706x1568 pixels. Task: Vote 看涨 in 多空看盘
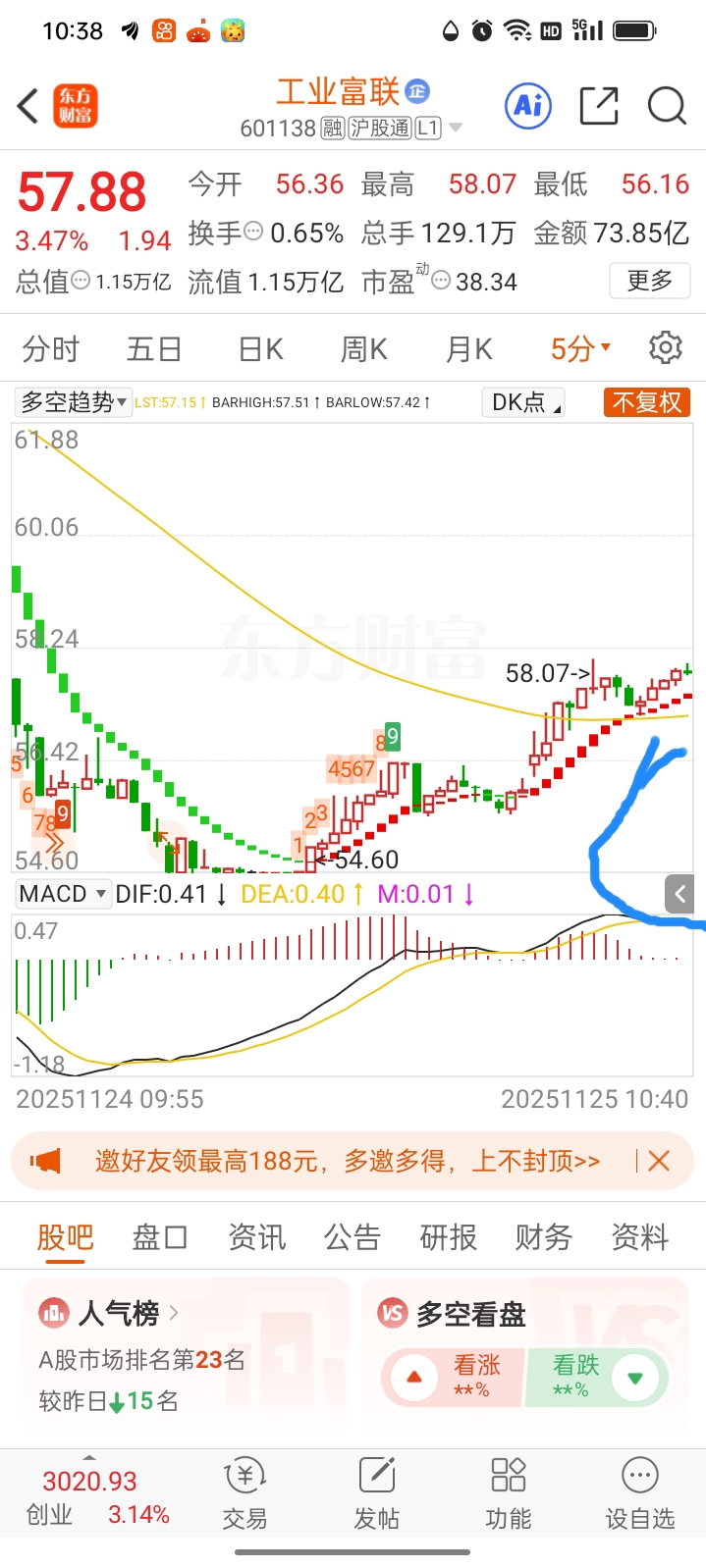pos(454,1377)
